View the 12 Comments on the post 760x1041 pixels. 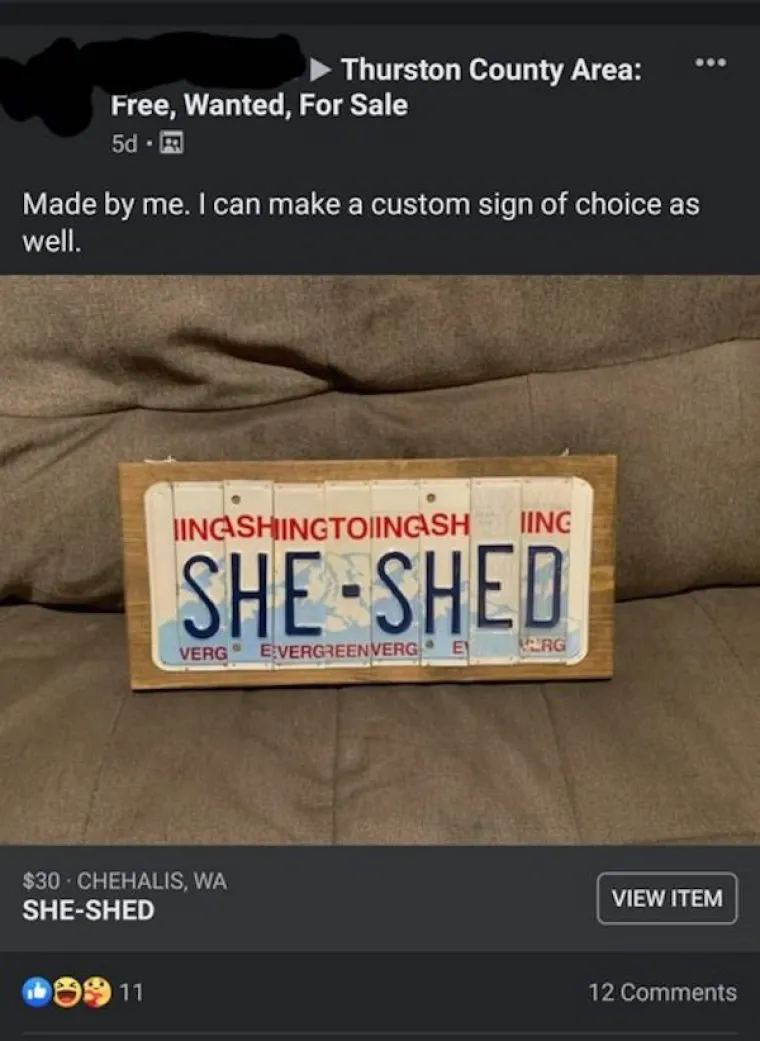coord(662,992)
